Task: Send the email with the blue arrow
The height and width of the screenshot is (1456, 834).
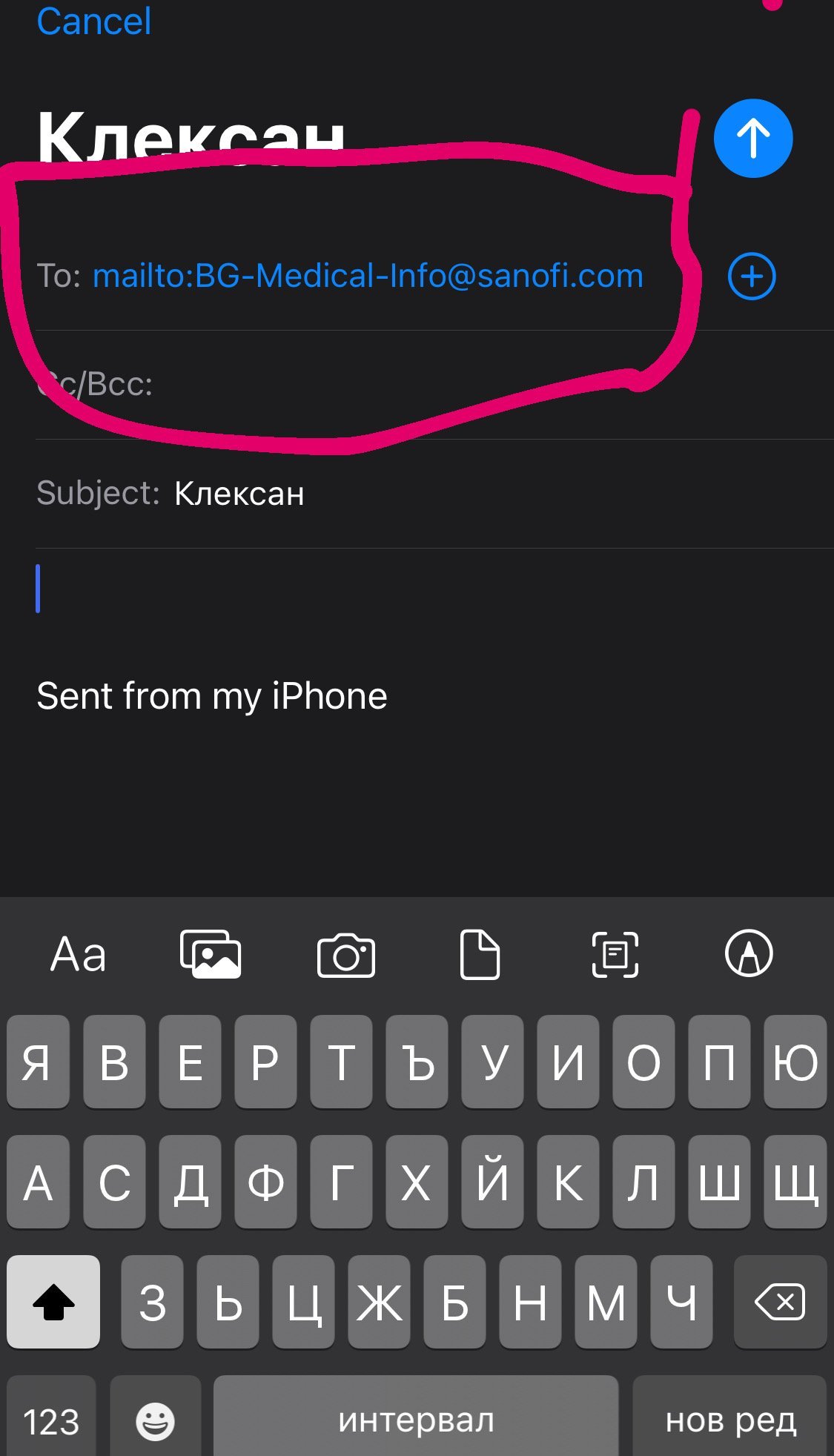Action: coord(752,139)
